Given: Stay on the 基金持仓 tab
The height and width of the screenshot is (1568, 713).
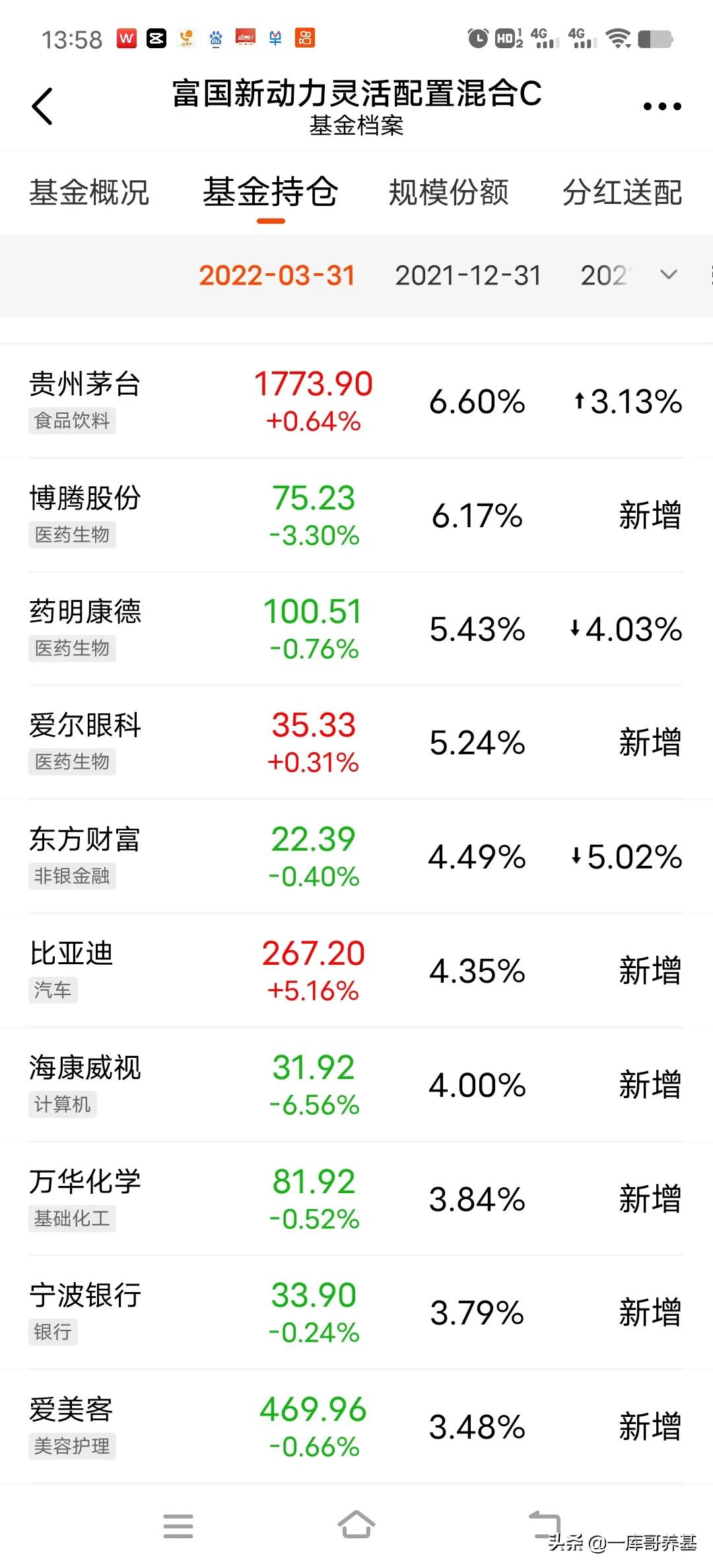Looking at the screenshot, I should click(271, 193).
